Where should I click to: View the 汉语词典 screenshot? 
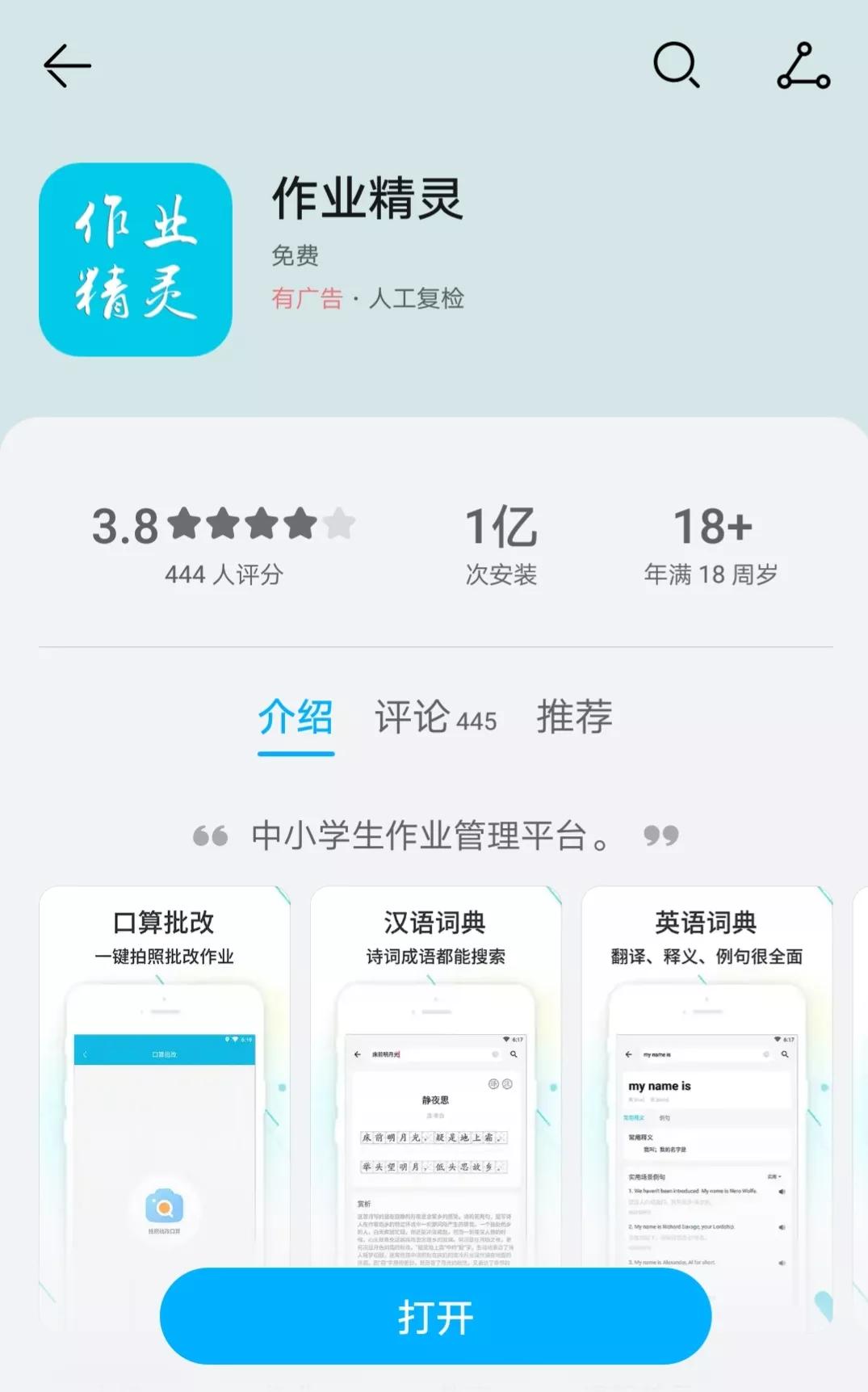pyautogui.click(x=435, y=1091)
